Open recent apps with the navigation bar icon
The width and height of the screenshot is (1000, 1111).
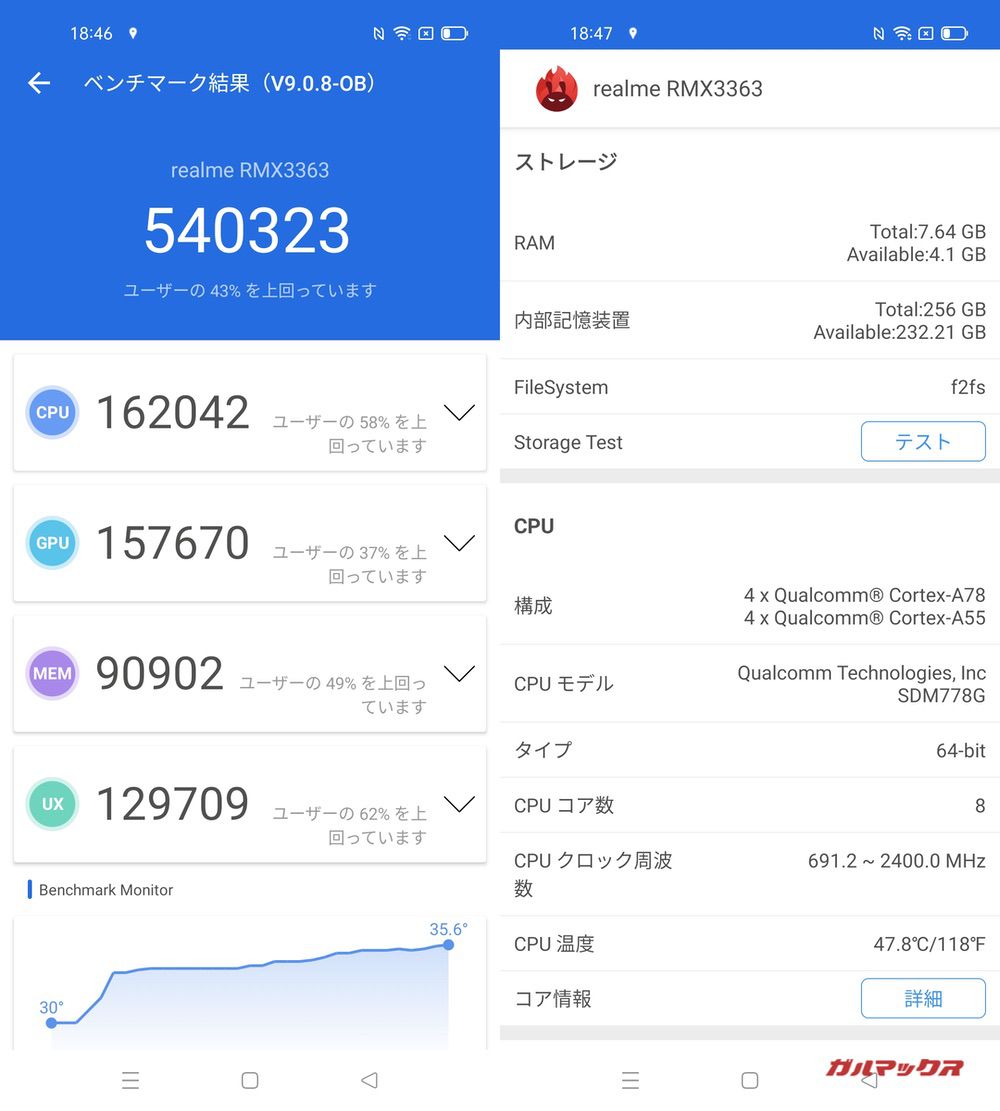click(131, 1081)
